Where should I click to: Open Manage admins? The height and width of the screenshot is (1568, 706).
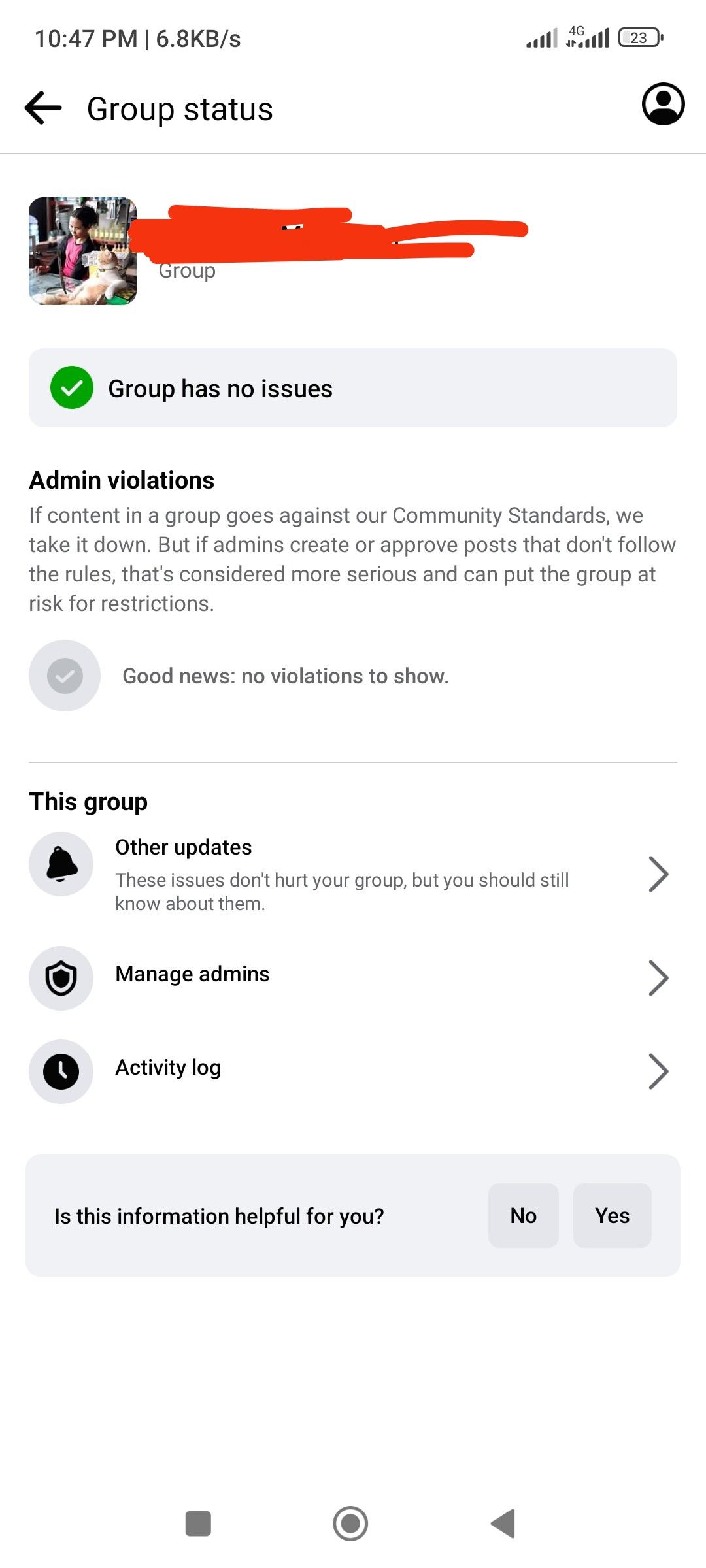[353, 977]
